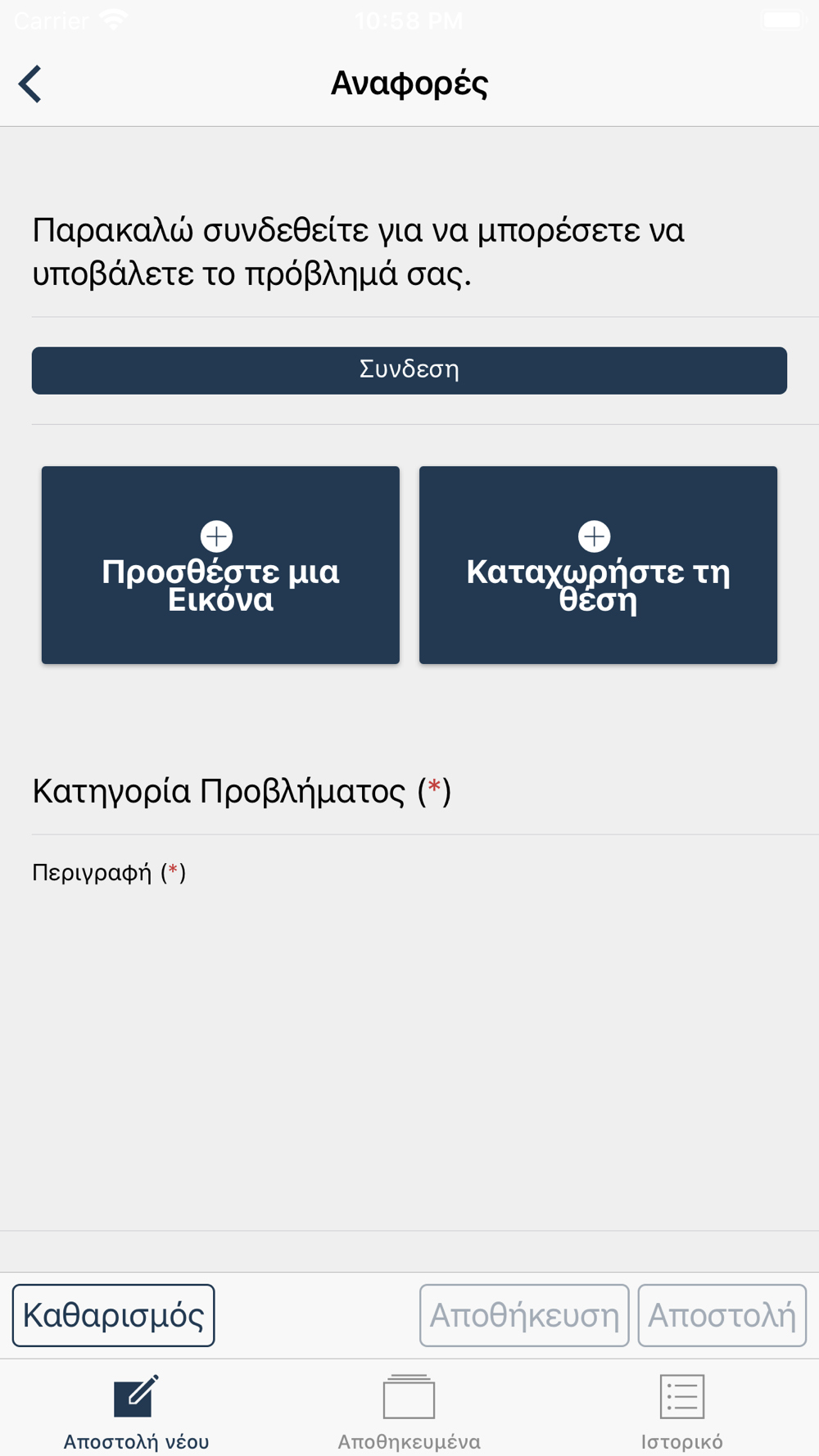This screenshot has width=819, height=1456.
Task: Open the Κατηγορία Προβλήματος picker
Action: pos(409,791)
